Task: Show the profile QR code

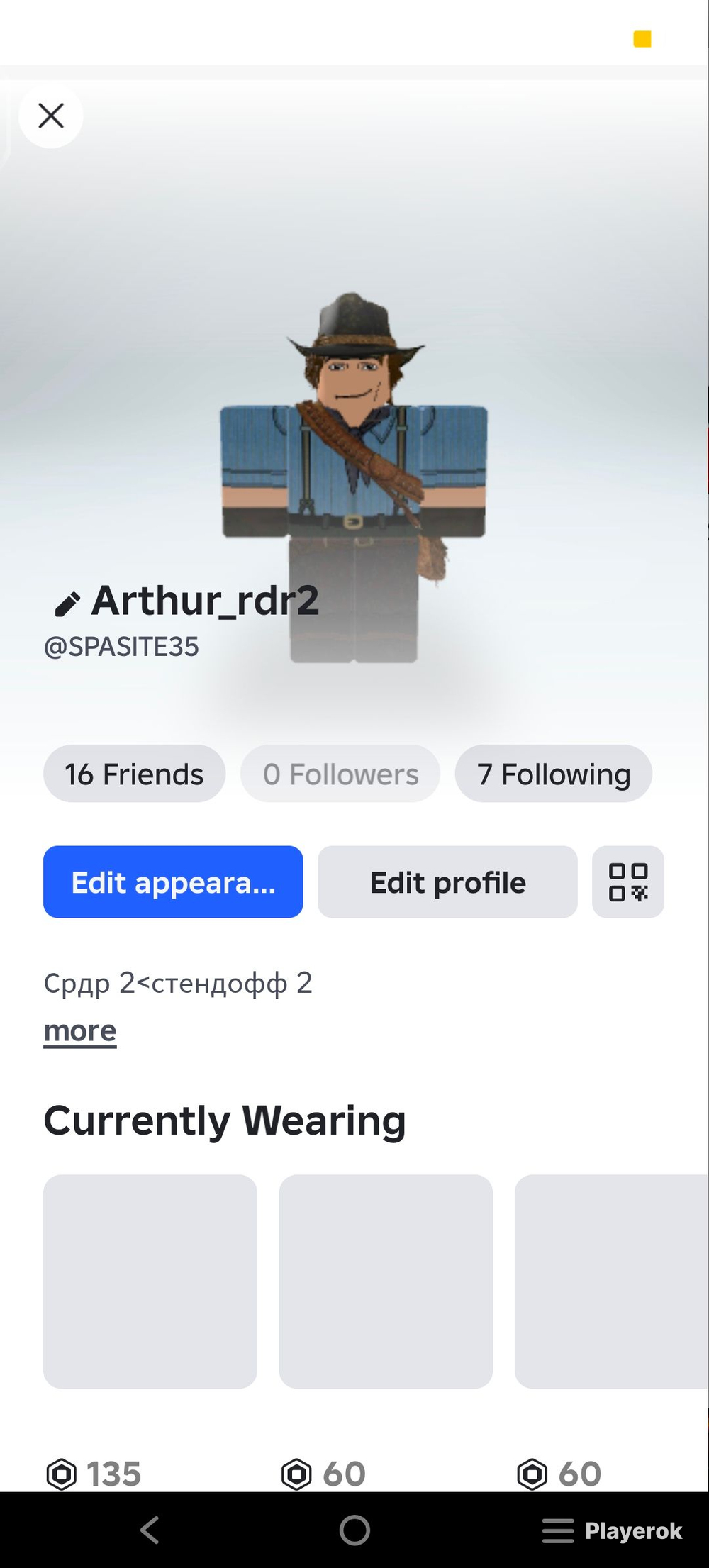Action: [x=628, y=882]
